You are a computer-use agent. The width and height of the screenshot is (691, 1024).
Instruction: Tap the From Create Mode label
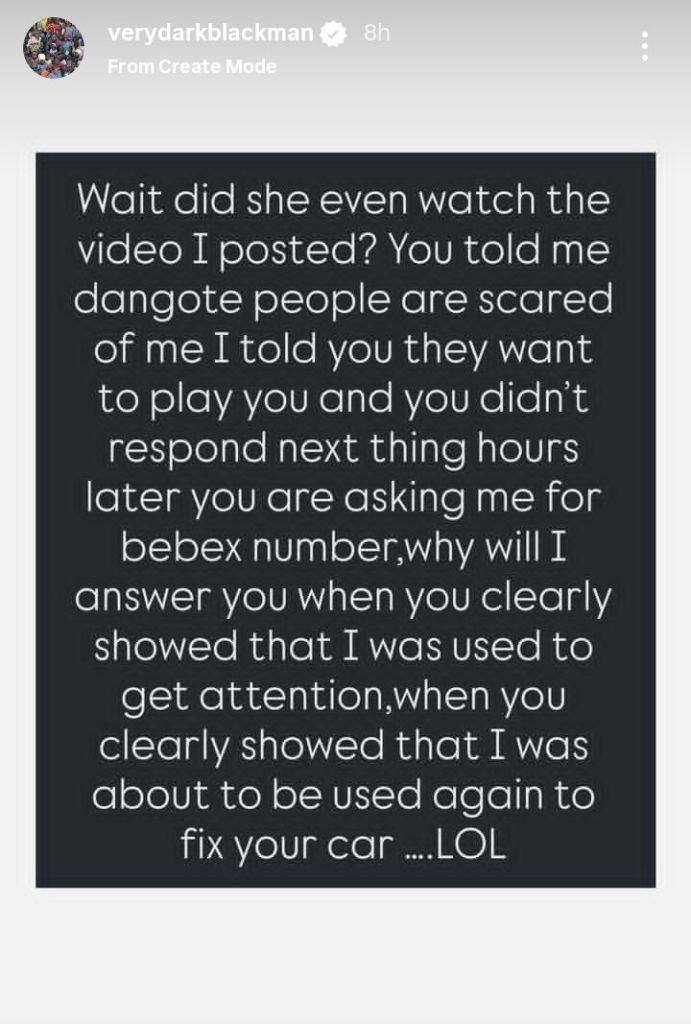(192, 67)
